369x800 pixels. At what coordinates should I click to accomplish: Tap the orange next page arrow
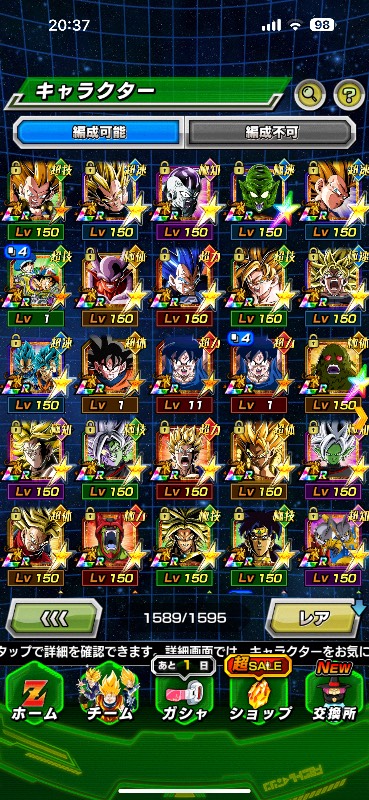(x=360, y=419)
